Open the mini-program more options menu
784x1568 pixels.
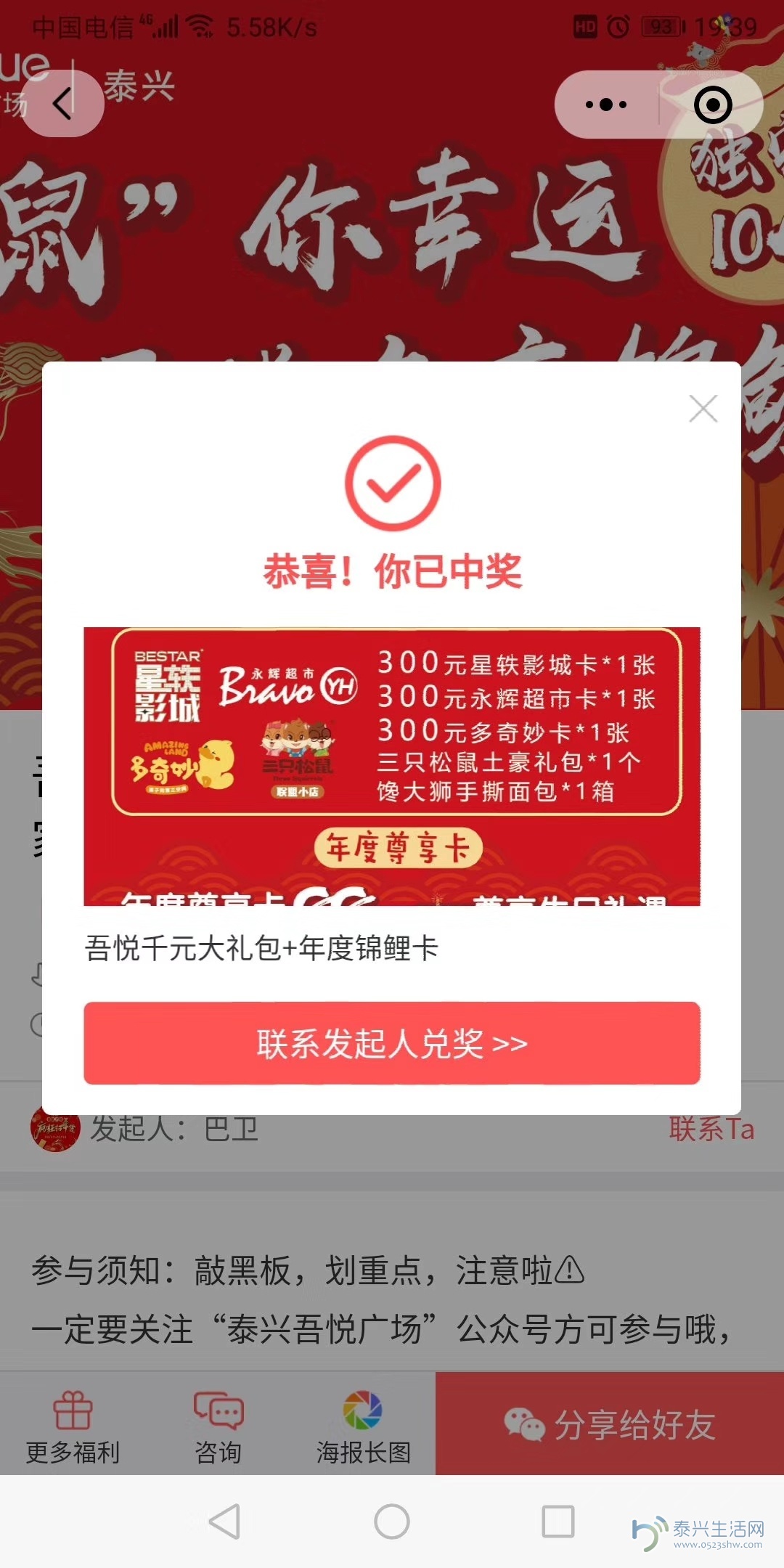[607, 105]
